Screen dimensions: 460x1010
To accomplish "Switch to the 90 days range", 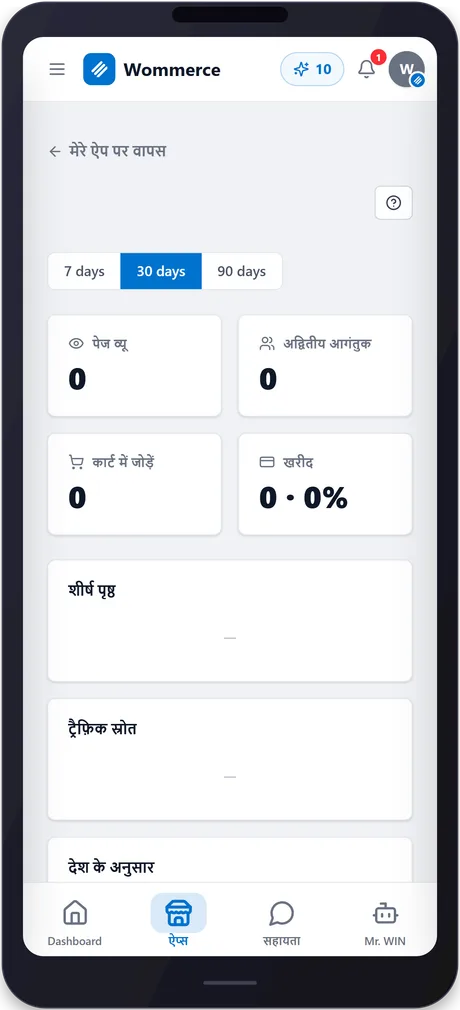I will click(x=242, y=271).
